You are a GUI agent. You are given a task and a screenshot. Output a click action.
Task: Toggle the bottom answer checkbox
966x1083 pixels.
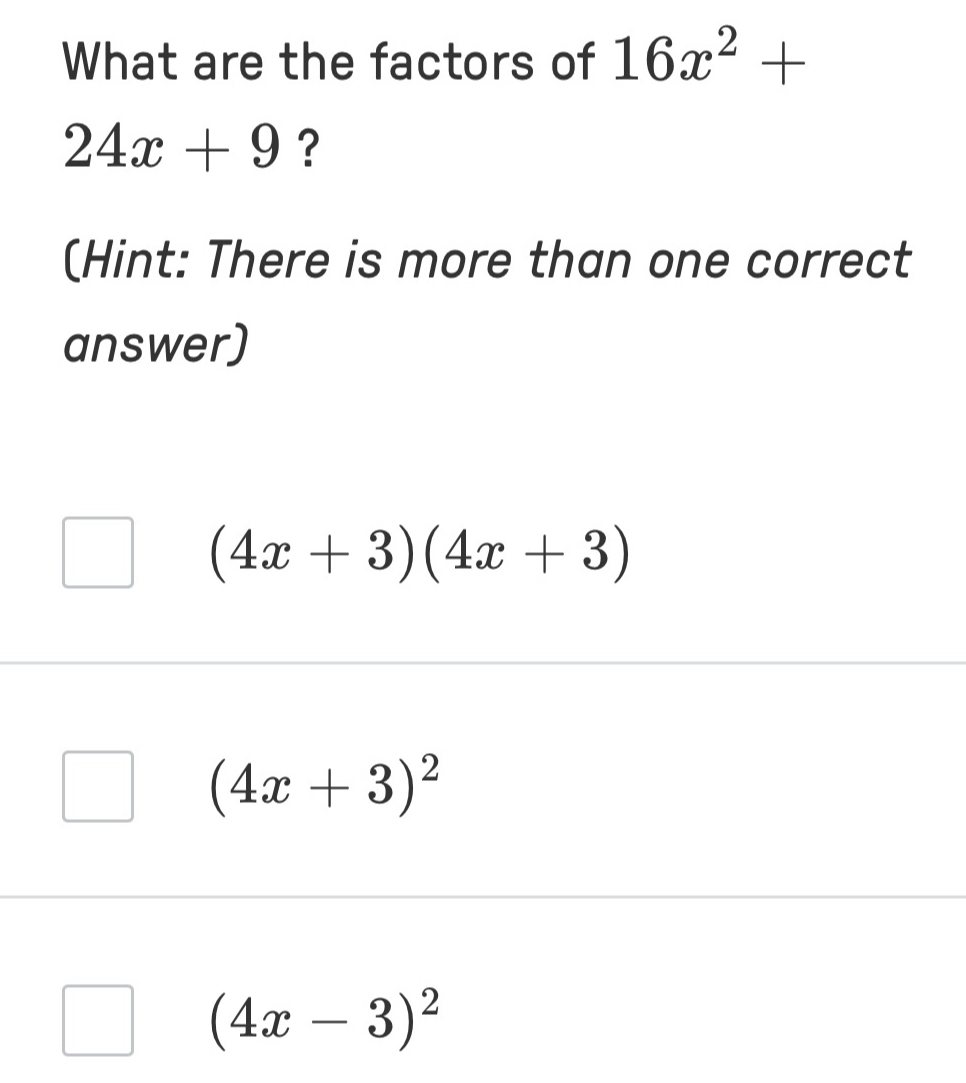tap(98, 1019)
